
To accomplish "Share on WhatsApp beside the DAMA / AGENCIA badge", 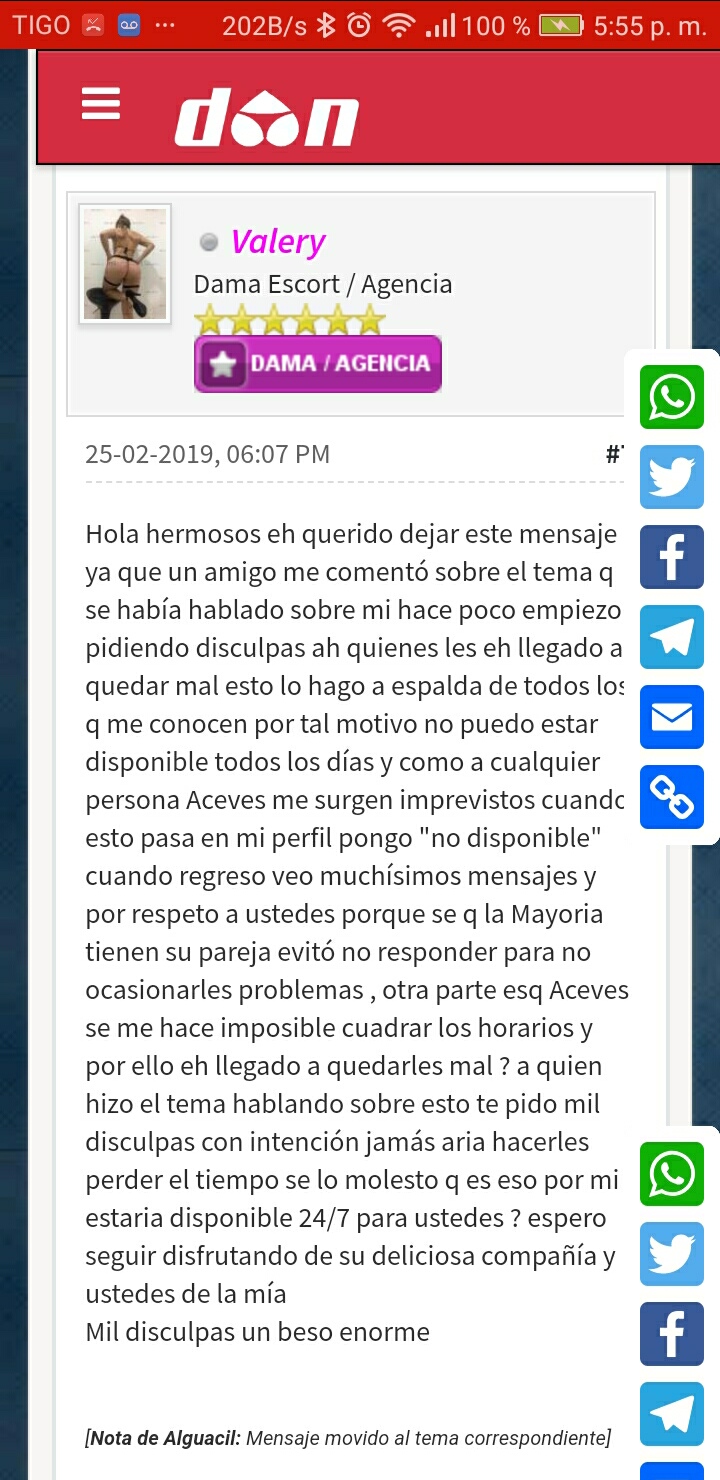I will click(x=672, y=397).
